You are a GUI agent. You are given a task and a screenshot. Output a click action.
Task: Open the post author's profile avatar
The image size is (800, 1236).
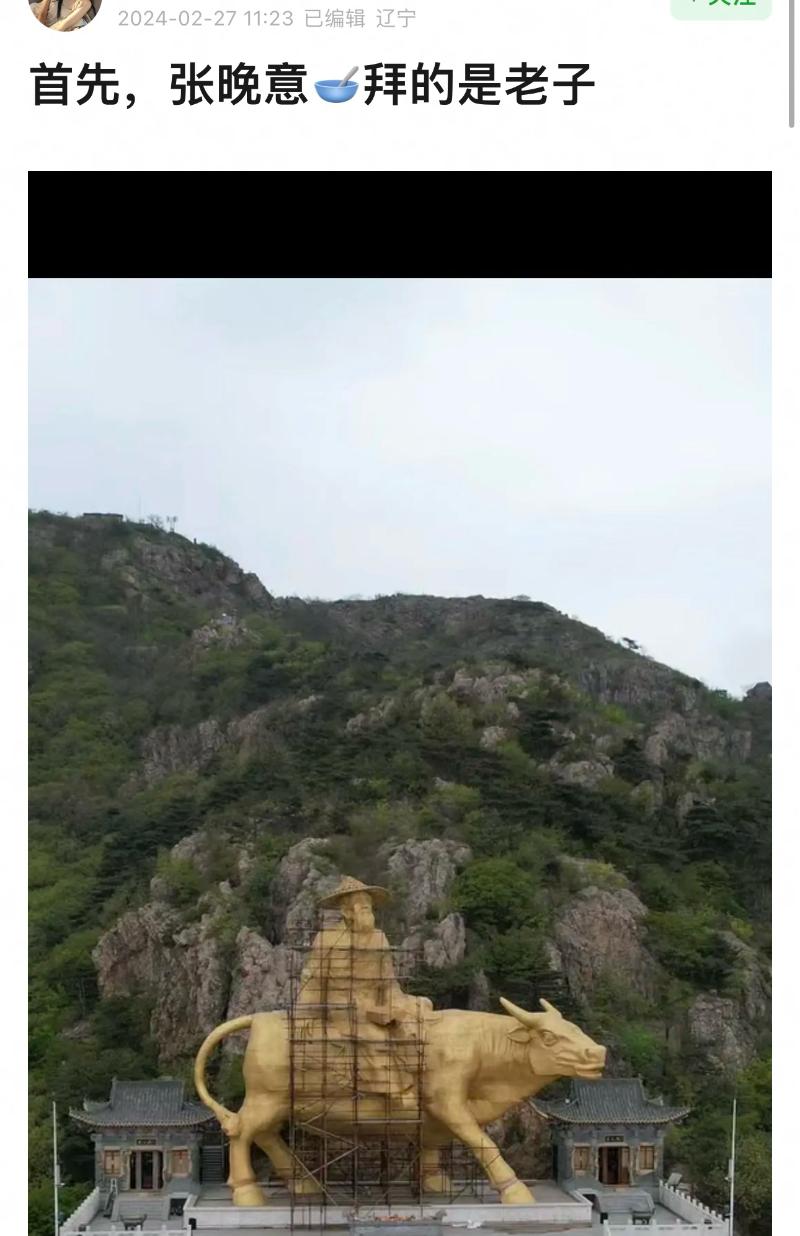(65, 10)
